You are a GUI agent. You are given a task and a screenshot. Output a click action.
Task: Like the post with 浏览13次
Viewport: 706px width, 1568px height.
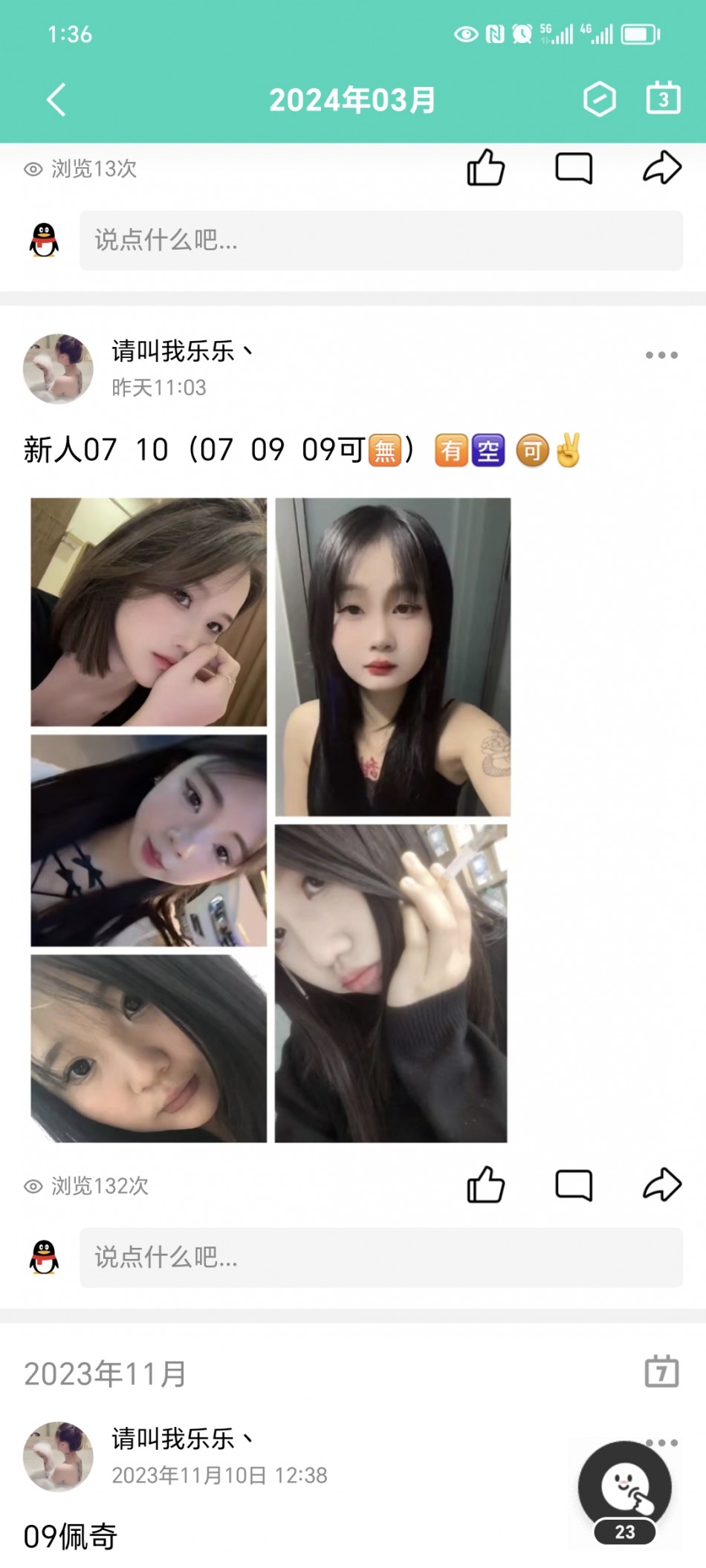click(x=486, y=168)
